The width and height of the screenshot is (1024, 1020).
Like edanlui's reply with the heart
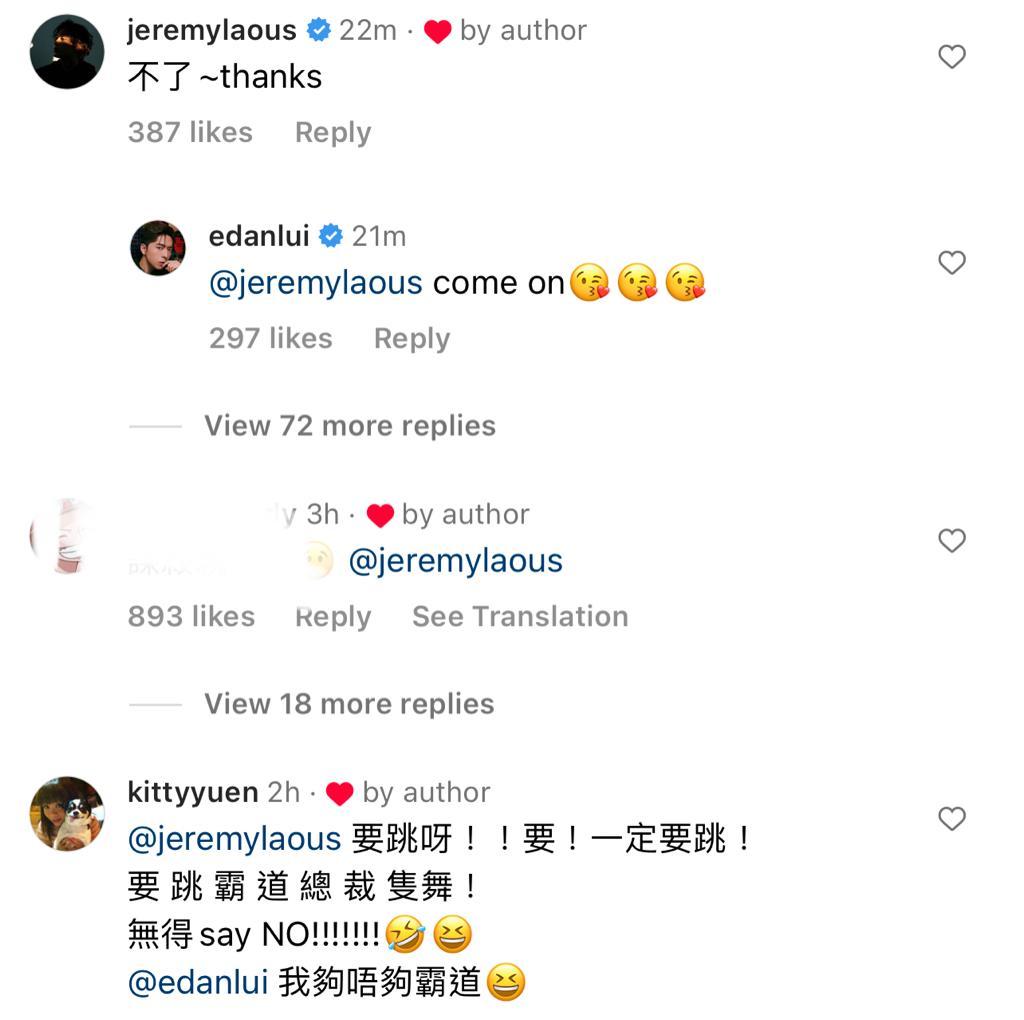pyautogui.click(x=951, y=263)
